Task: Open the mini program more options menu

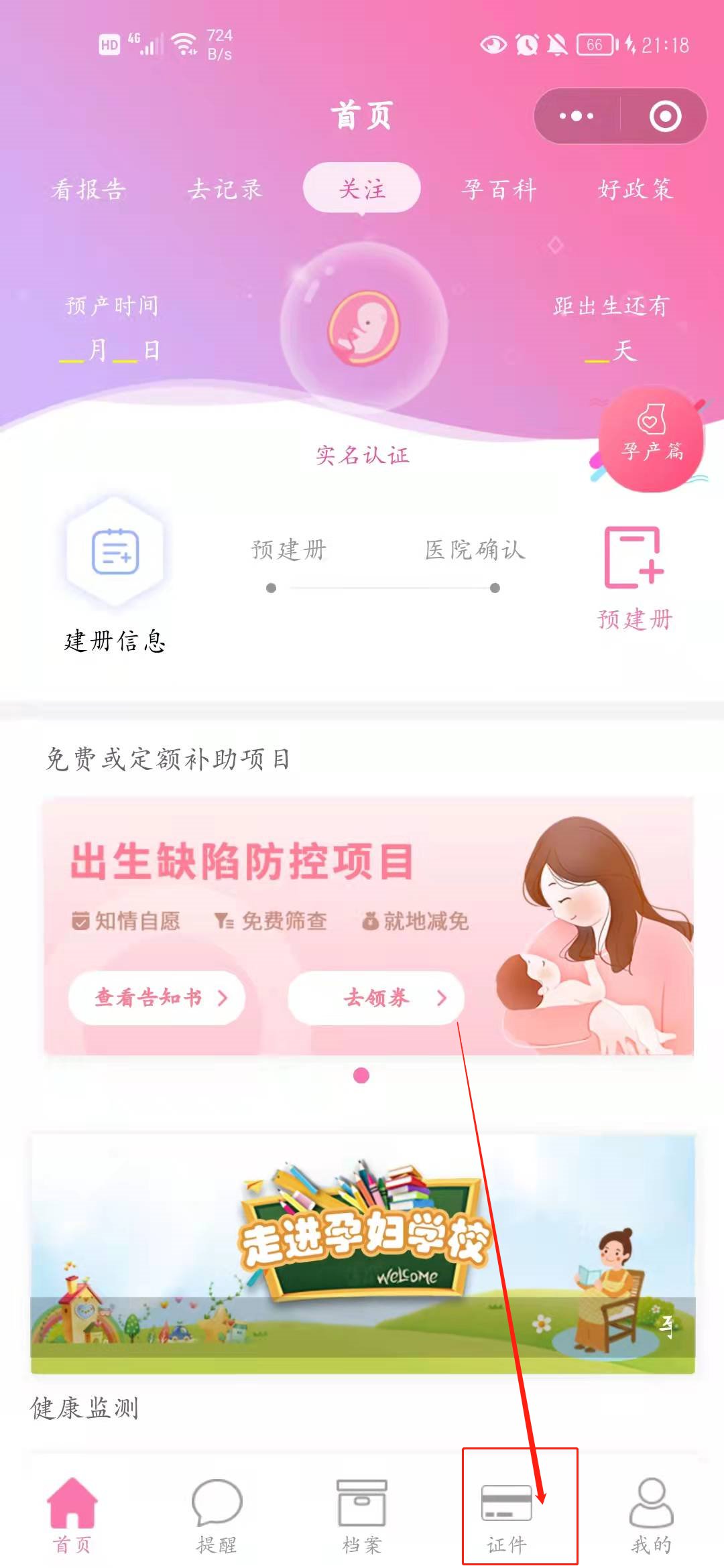Action: click(x=577, y=116)
